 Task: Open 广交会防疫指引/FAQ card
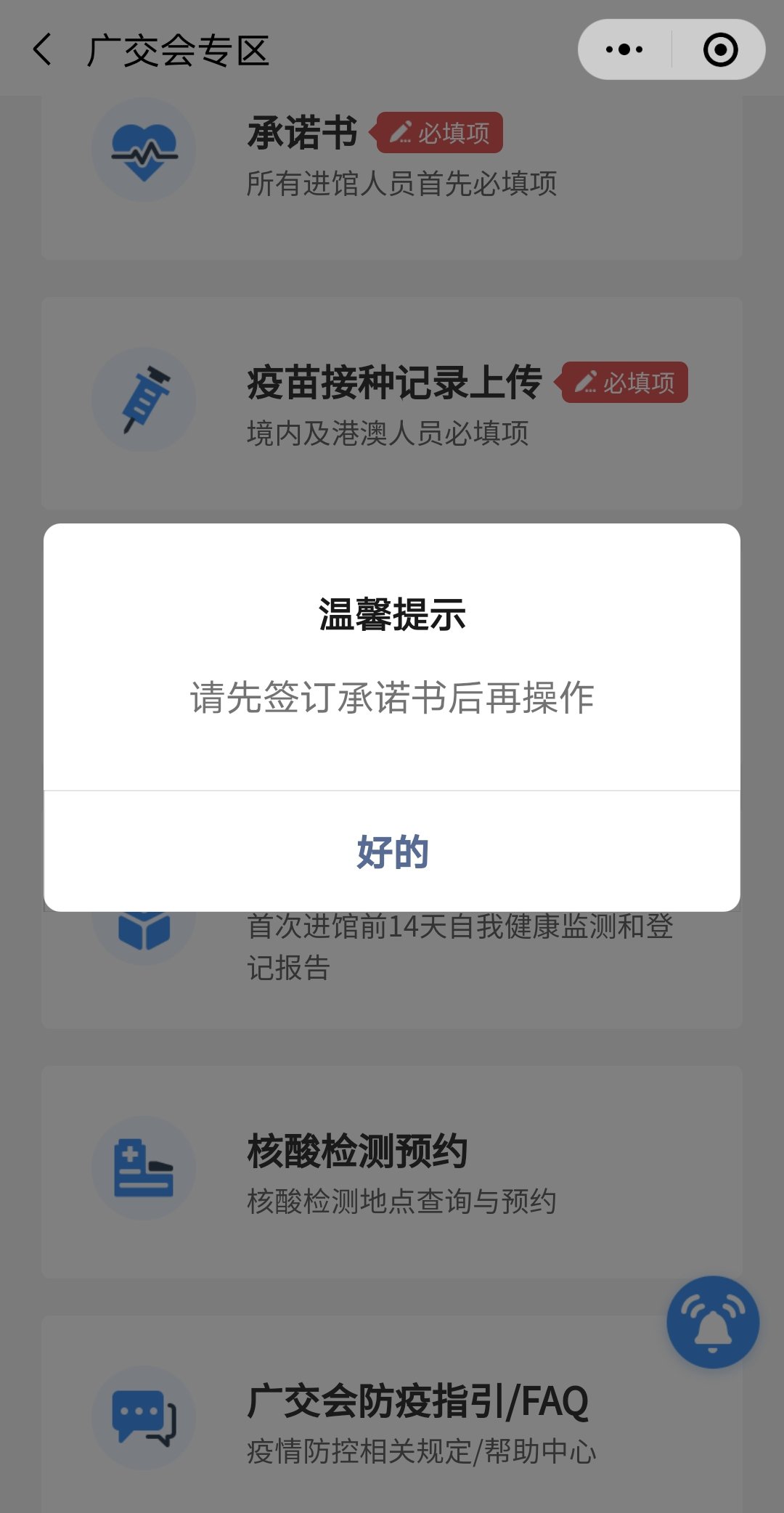coord(392,1419)
